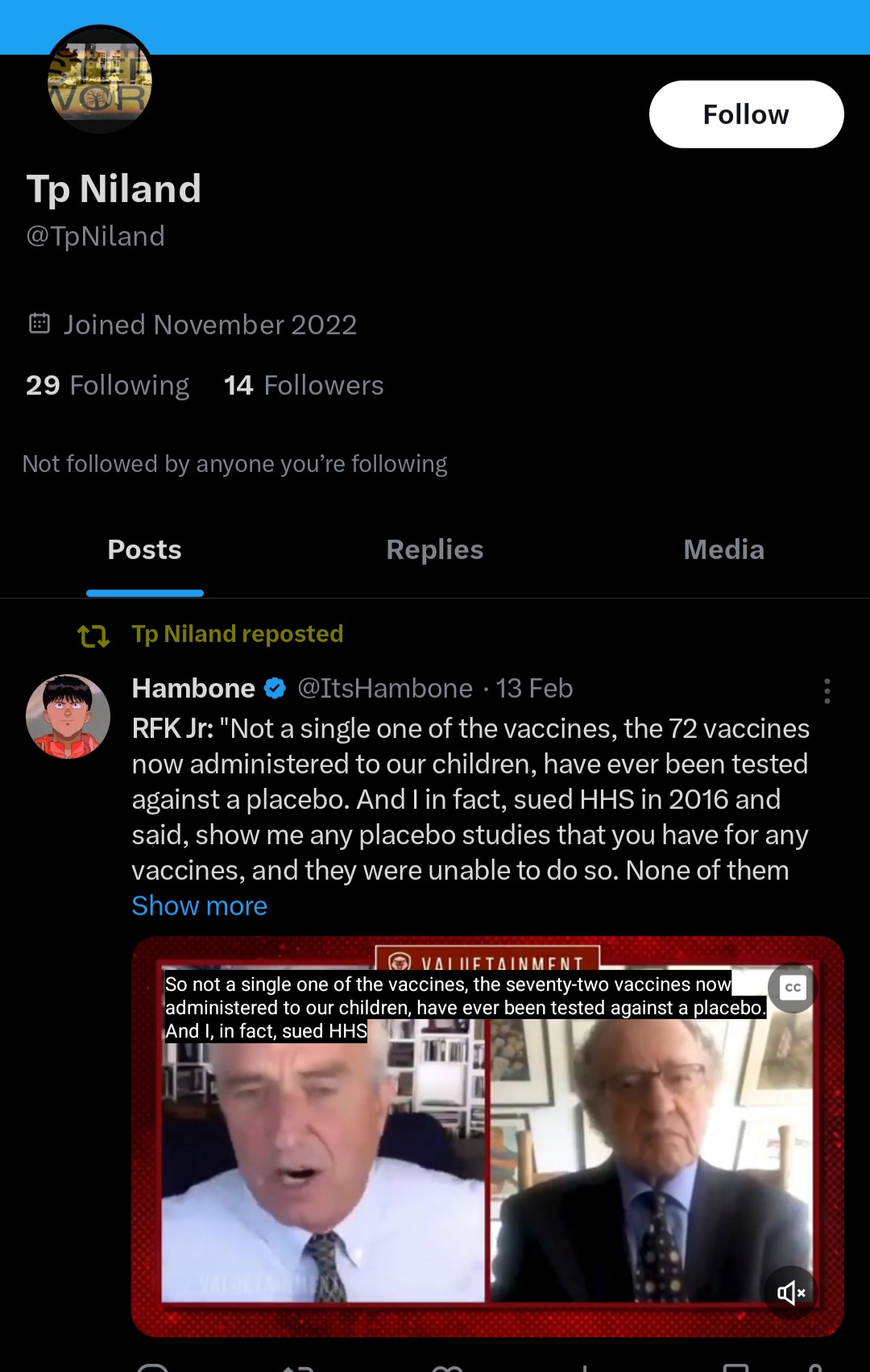Unmute the video sound

click(791, 1293)
